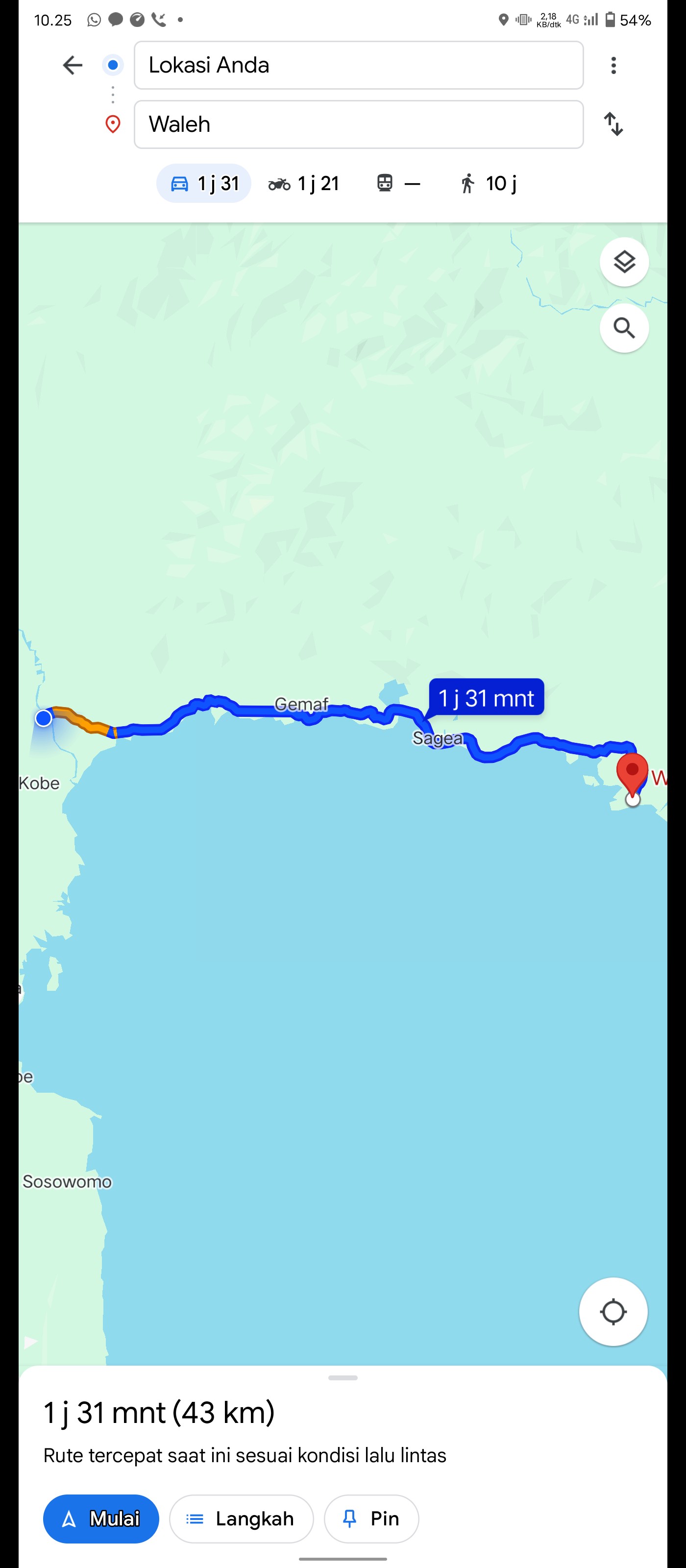Edit the Lokasi Anda starting point field
The height and width of the screenshot is (1568, 686).
click(x=359, y=65)
